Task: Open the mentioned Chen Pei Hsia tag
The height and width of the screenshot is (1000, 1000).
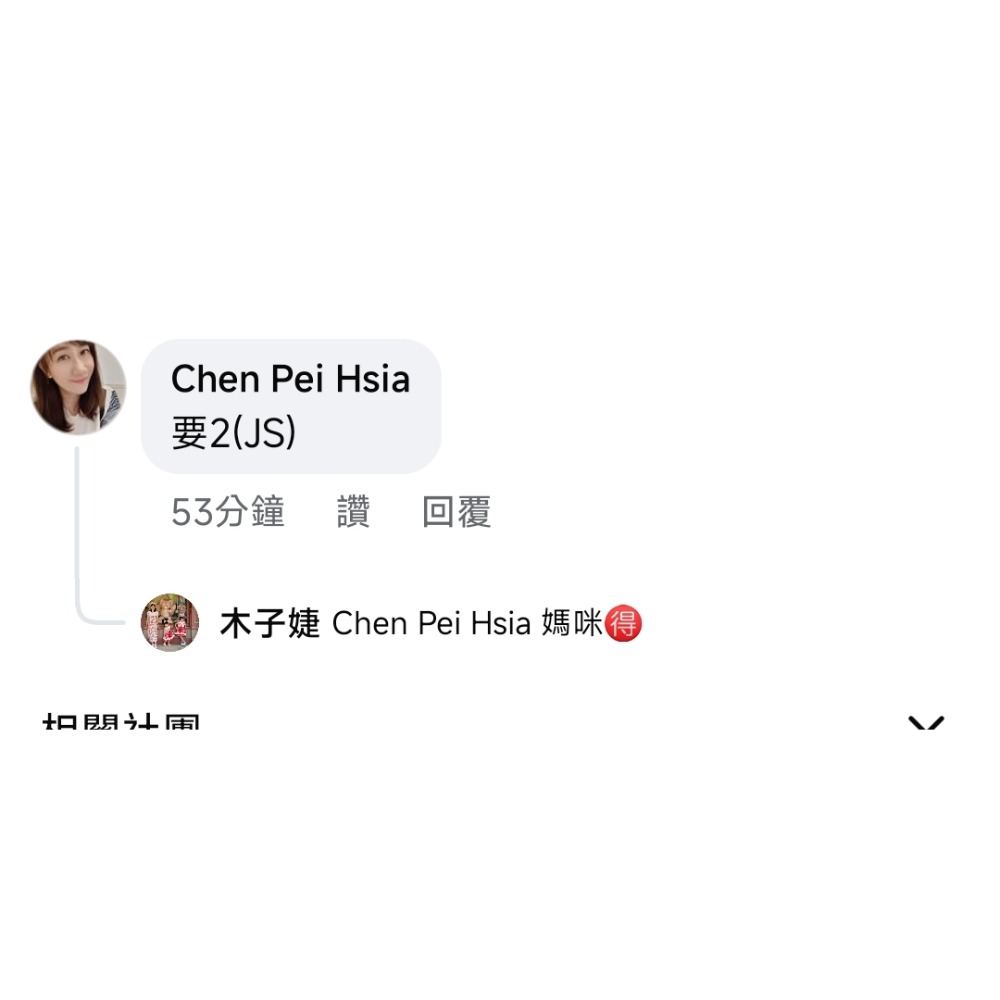Action: pyautogui.click(x=431, y=624)
